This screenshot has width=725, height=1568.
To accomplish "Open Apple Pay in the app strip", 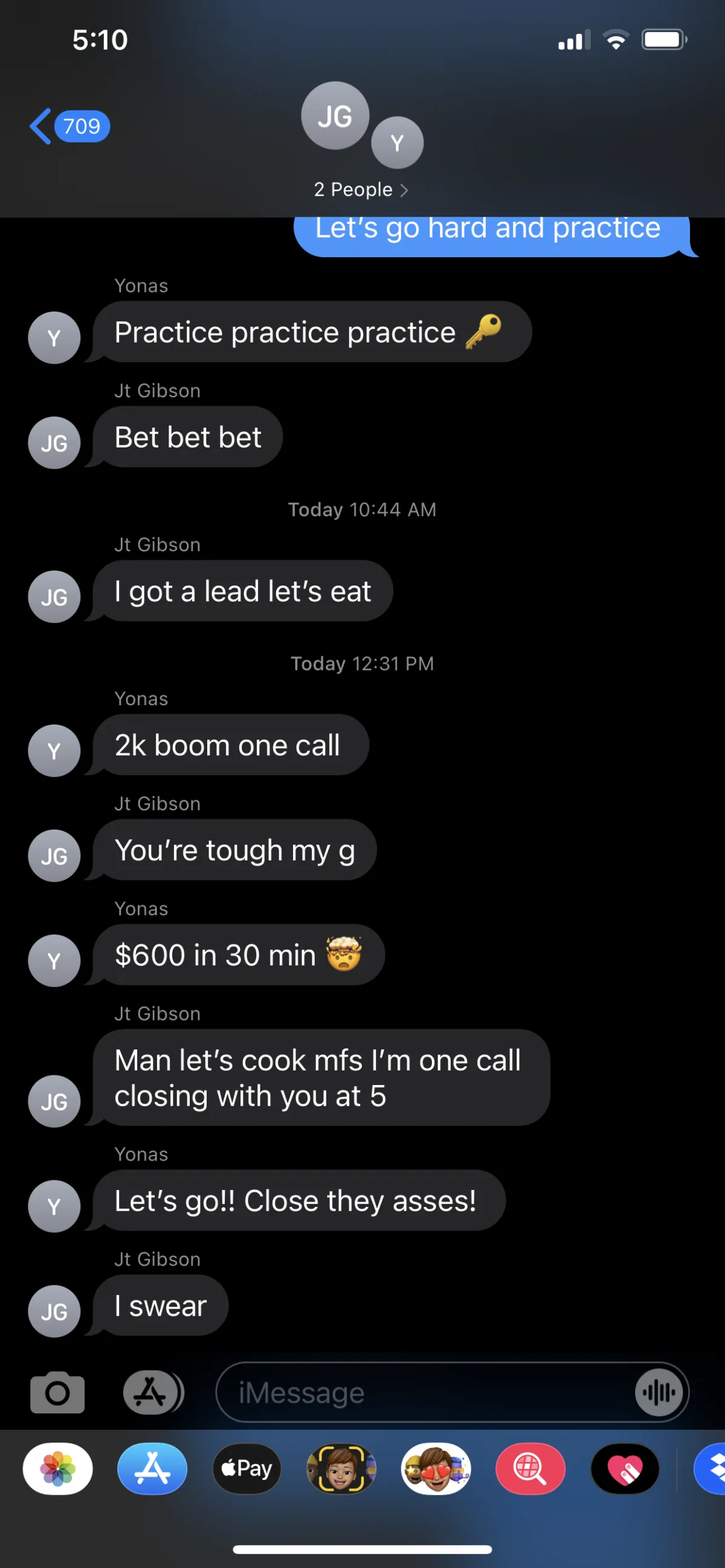I will point(246,1469).
